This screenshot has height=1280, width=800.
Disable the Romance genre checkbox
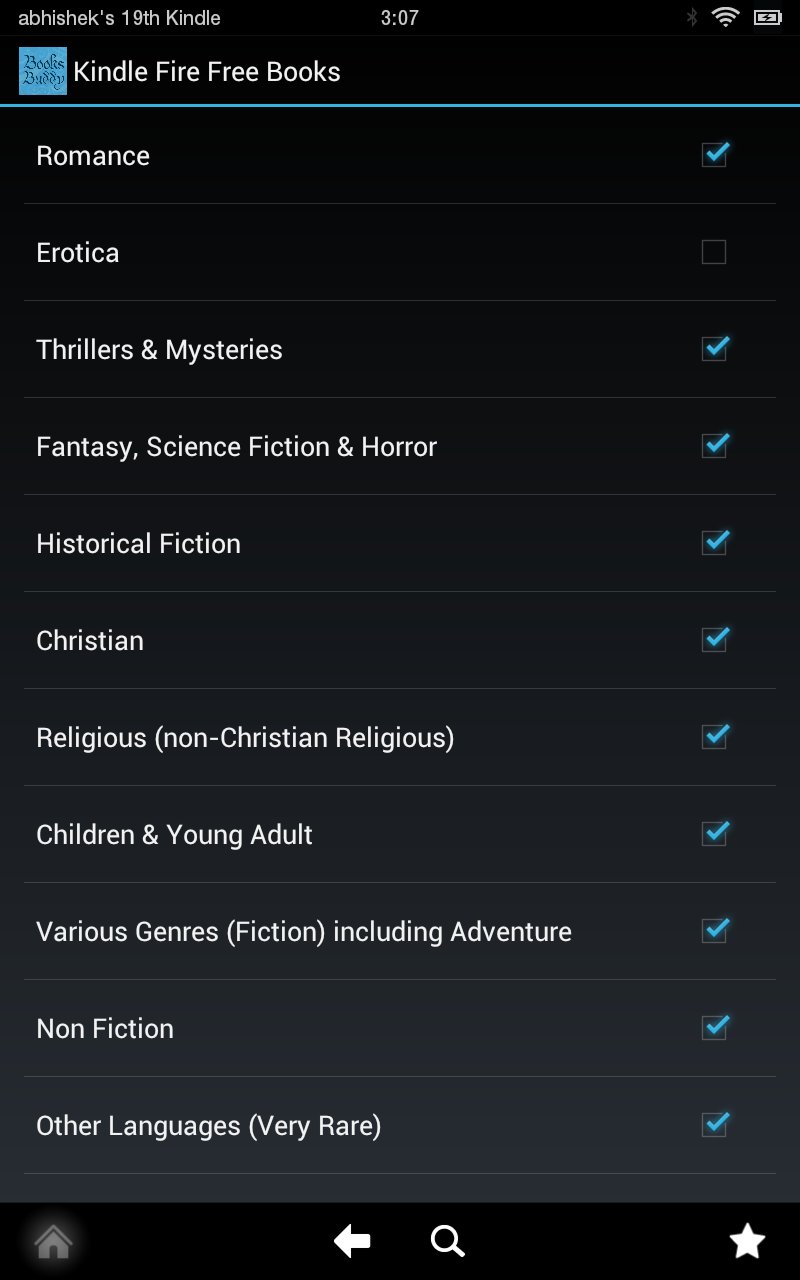[x=714, y=155]
